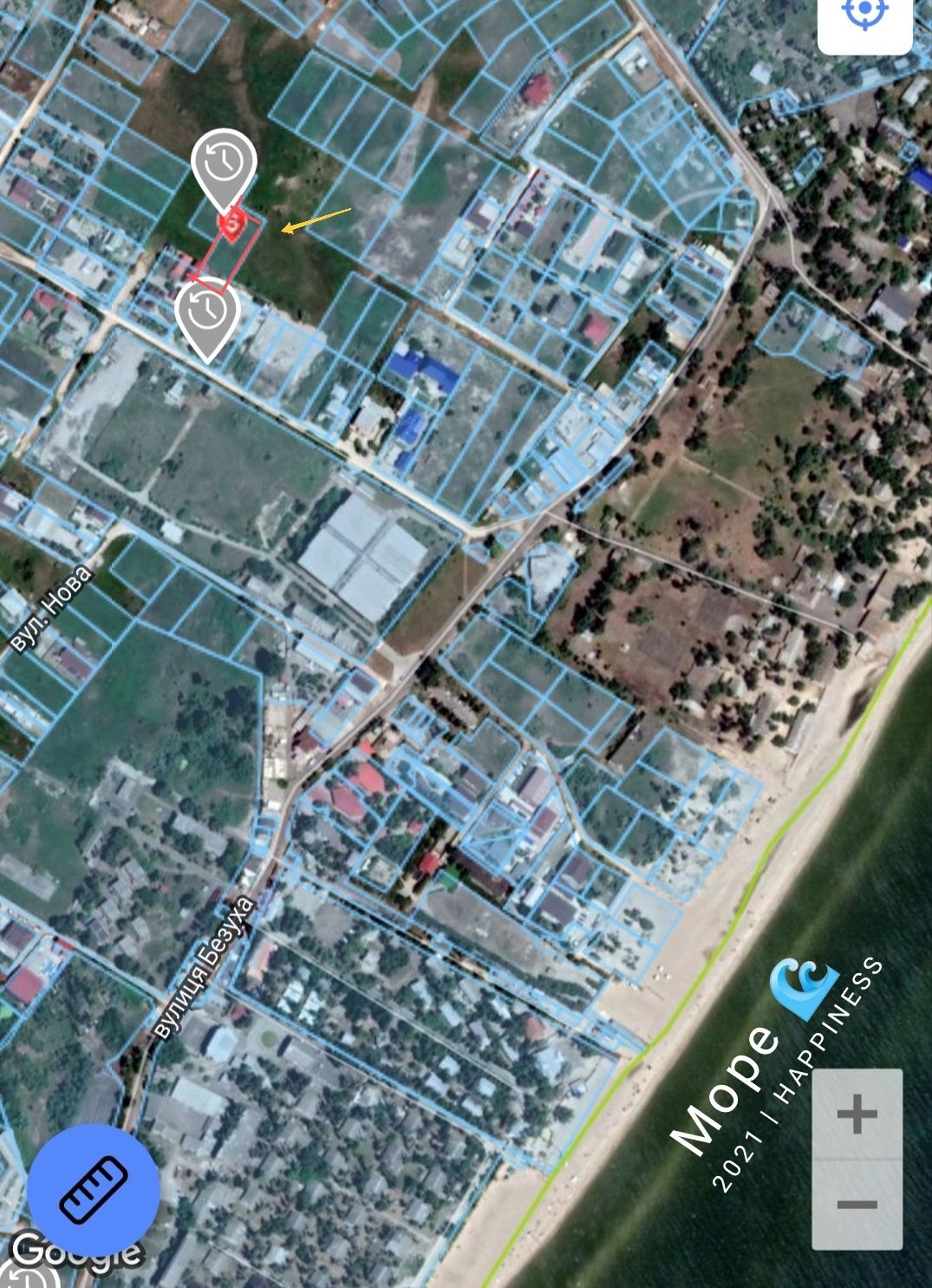The height and width of the screenshot is (1288, 932).
Task: Center map on my location
Action: click(864, 17)
